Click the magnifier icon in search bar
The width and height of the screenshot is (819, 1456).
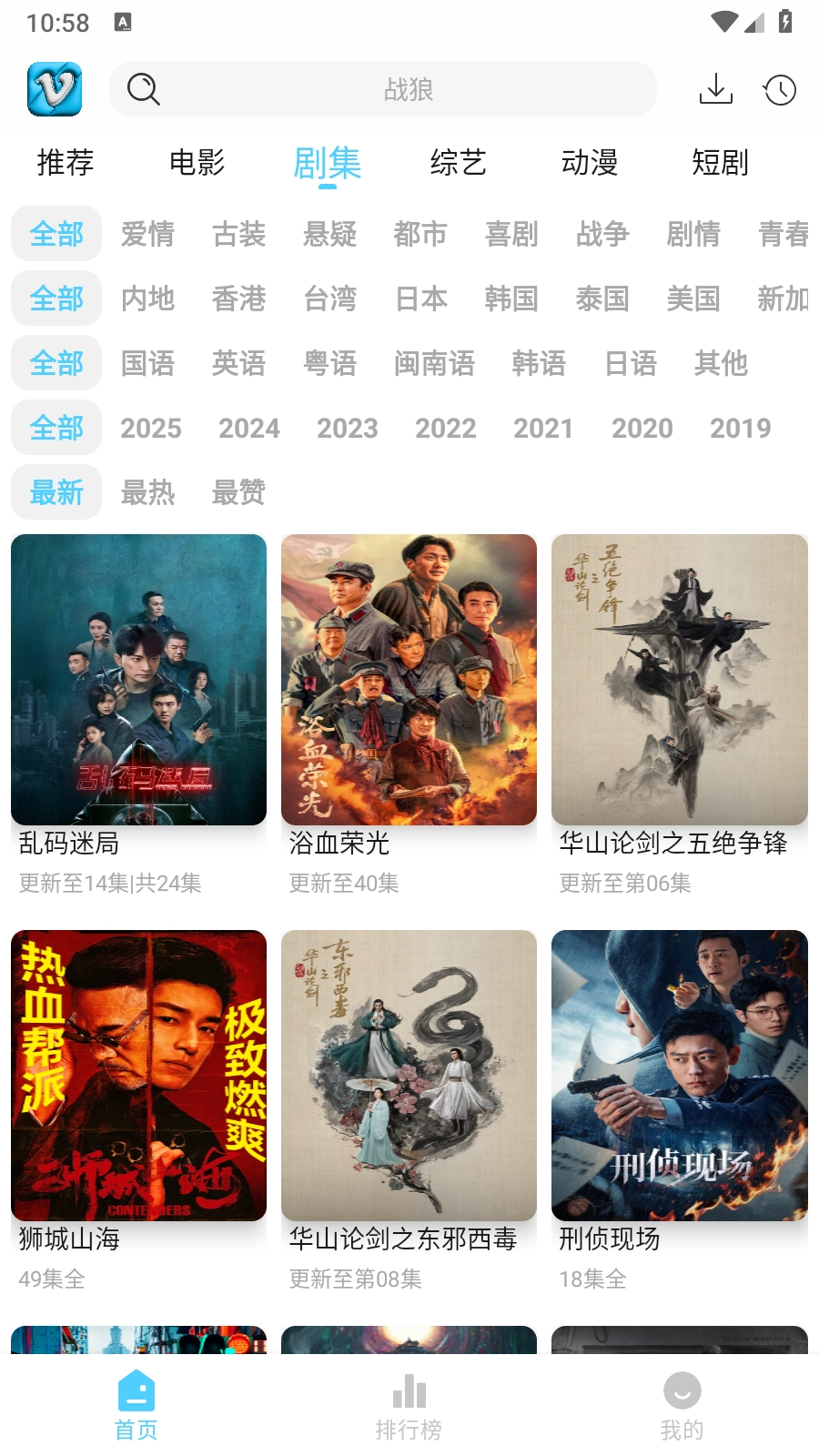click(142, 89)
